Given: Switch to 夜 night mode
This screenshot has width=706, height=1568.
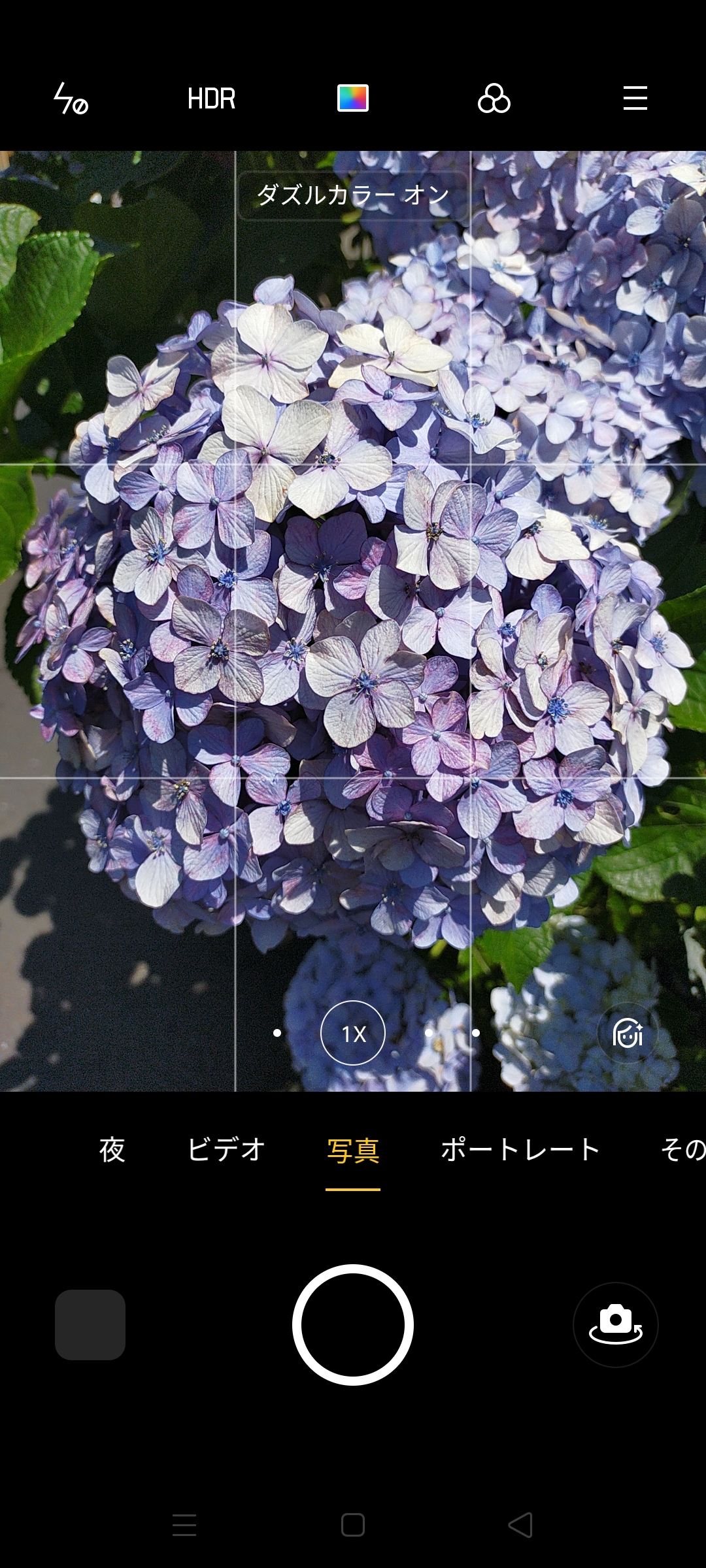Looking at the screenshot, I should [x=112, y=1149].
